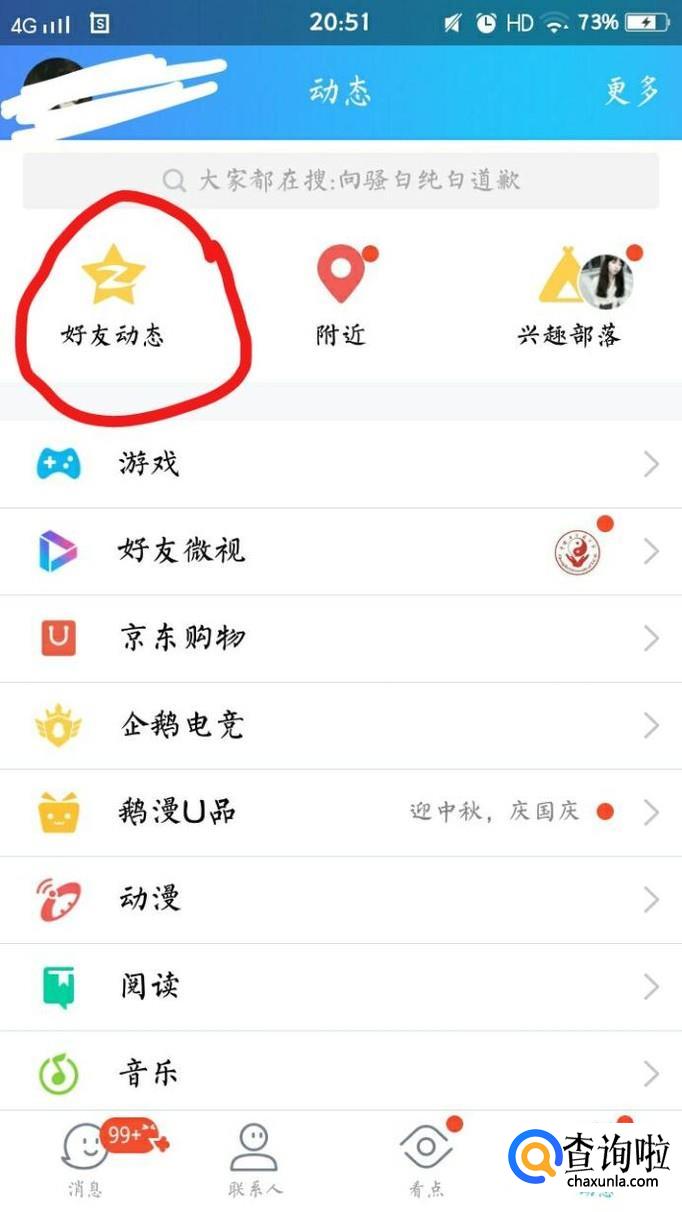The height and width of the screenshot is (1212, 682).
Task: Open the 鹅漫U品 row
Action: pyautogui.click(x=341, y=812)
